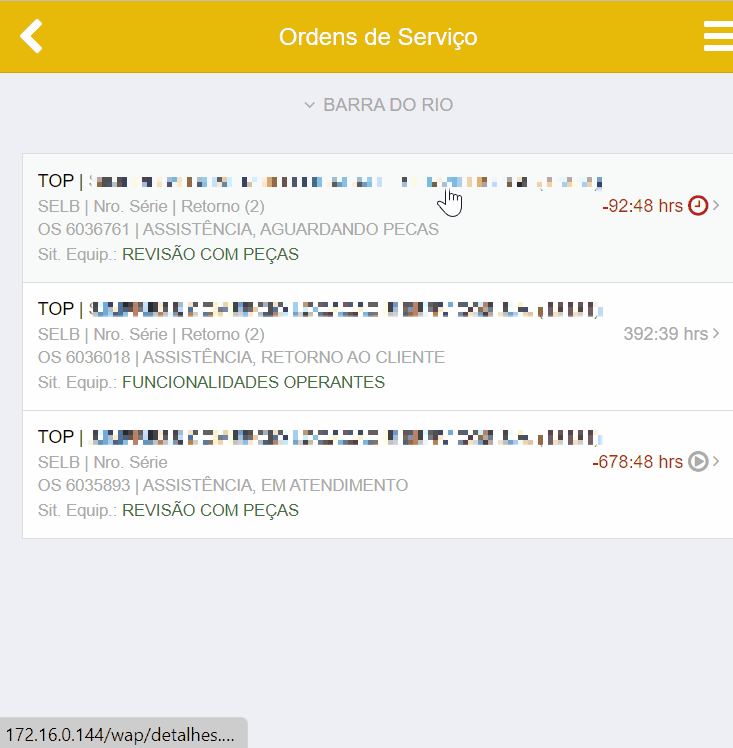Go back with the arrow icon
The image size is (733, 748).
click(x=32, y=37)
